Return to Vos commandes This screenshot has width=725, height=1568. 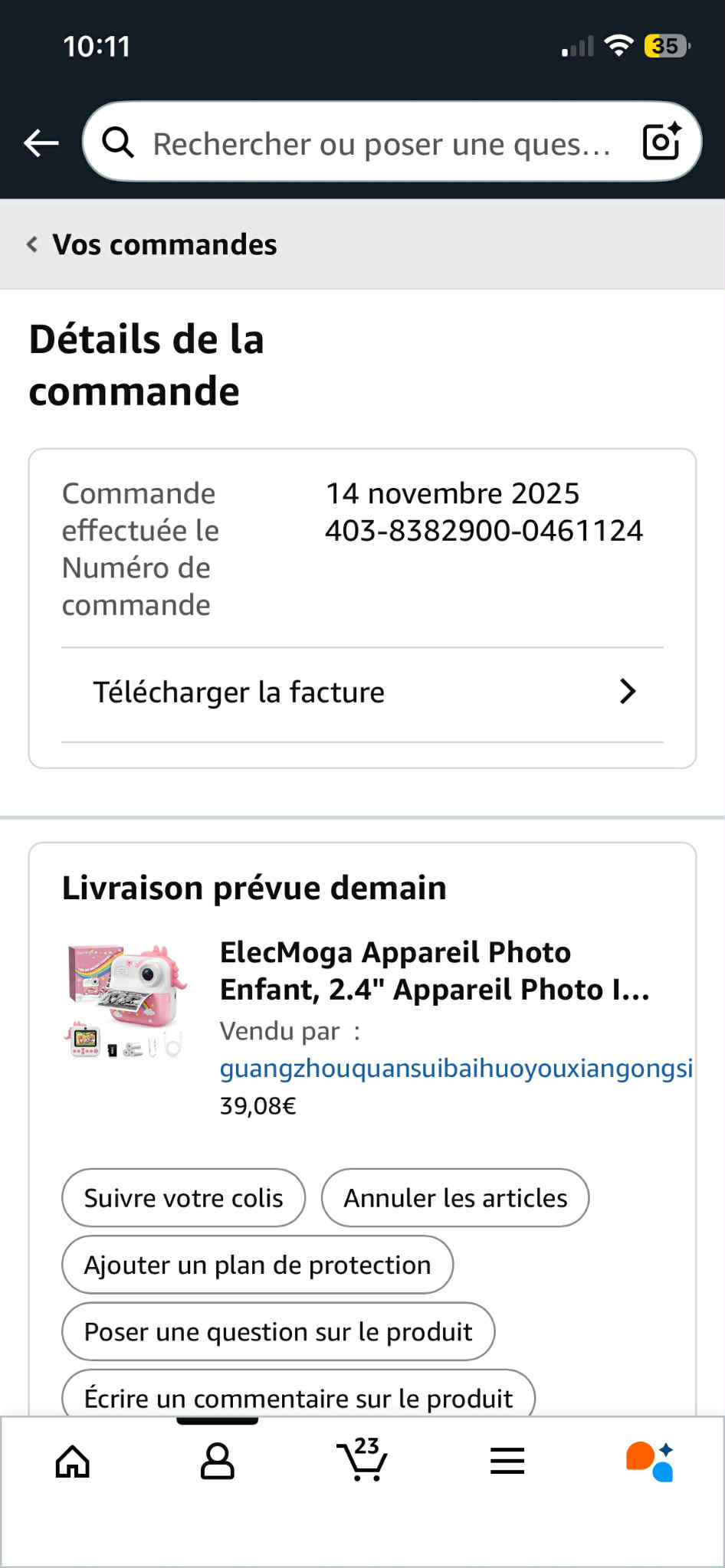152,244
